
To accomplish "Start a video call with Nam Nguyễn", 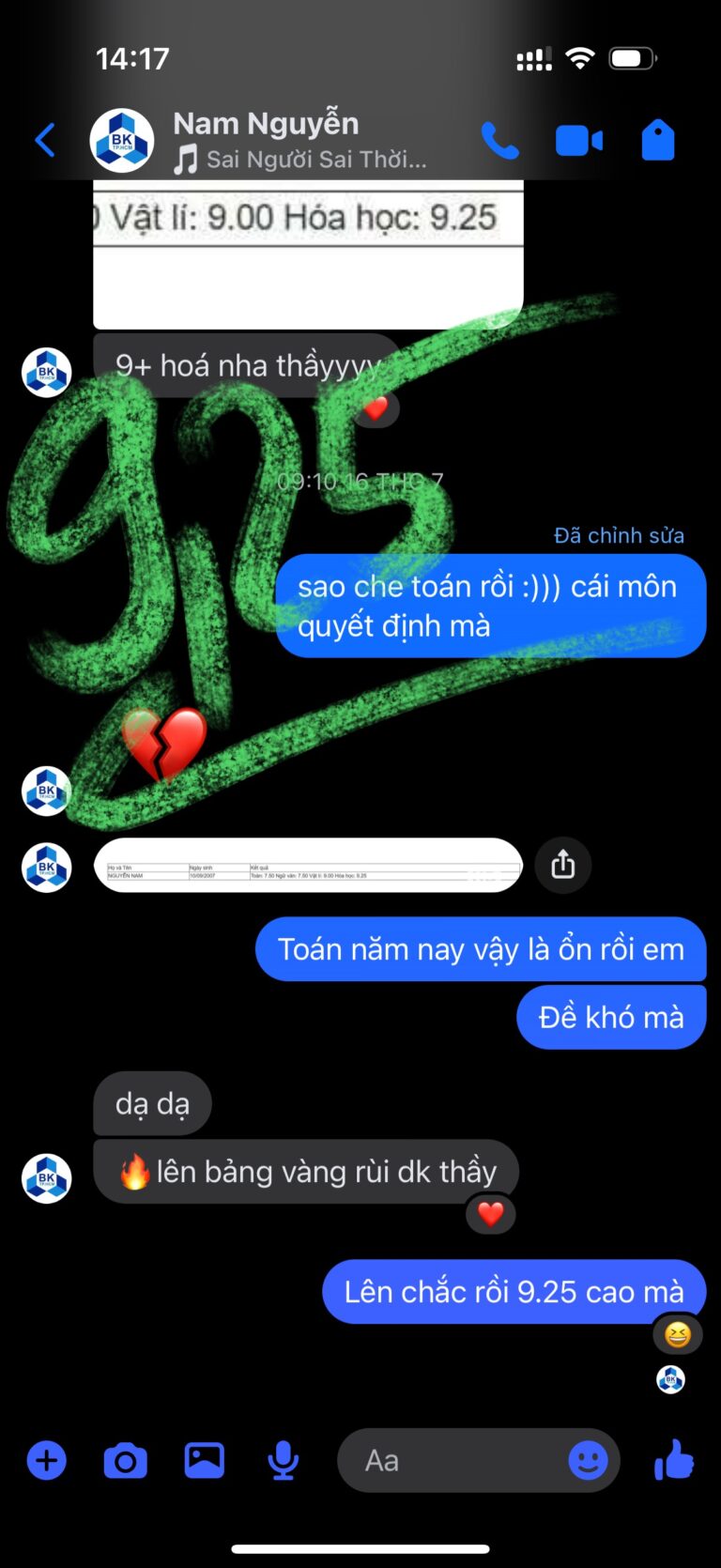I will 578,141.
